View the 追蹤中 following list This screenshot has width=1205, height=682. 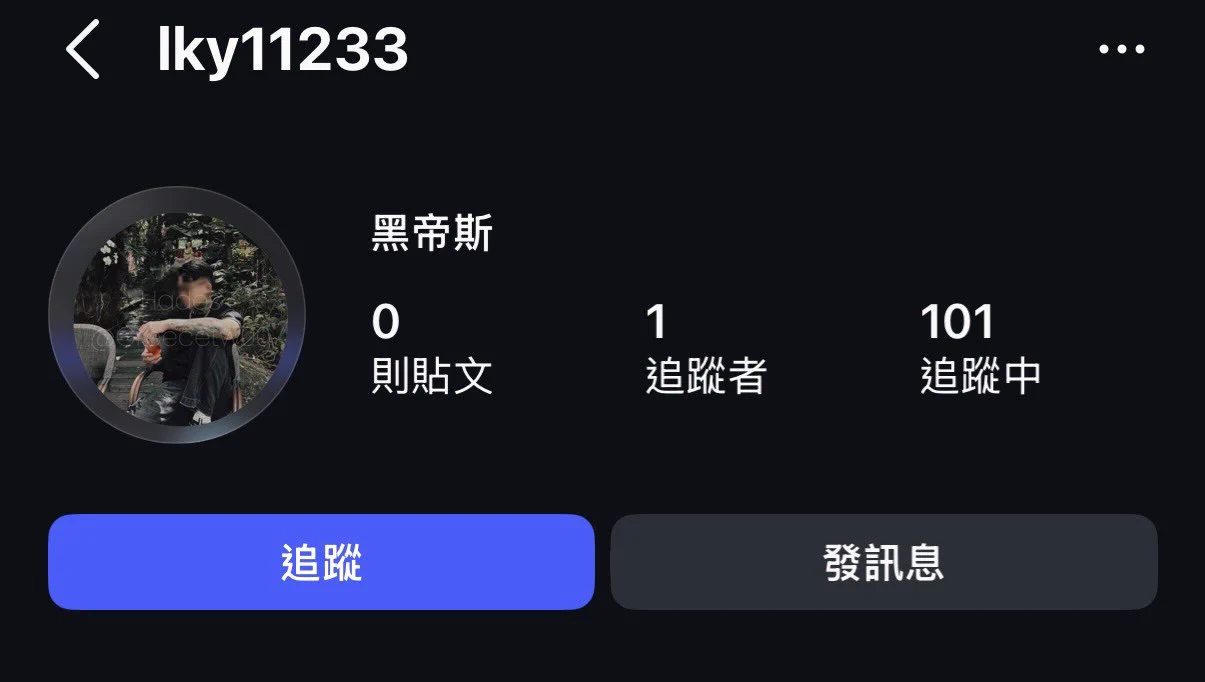click(980, 350)
